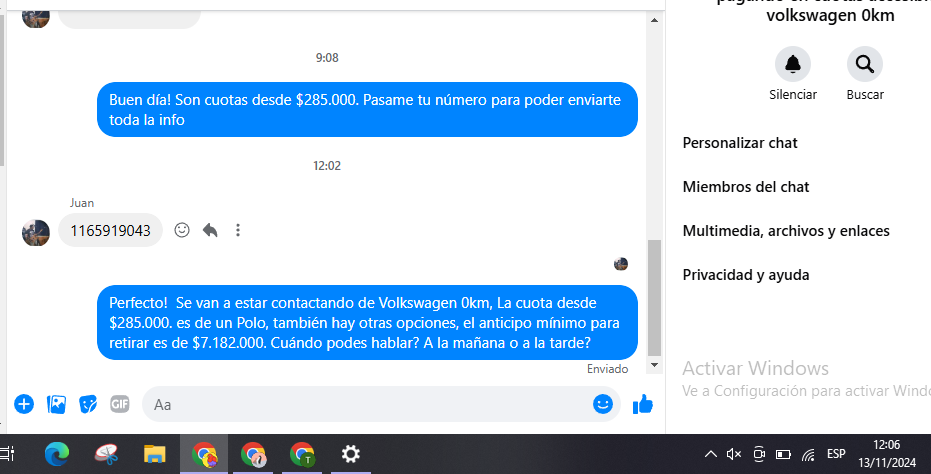Search in conversation with Buscar
Screen dimensions: 931x474
[864, 65]
